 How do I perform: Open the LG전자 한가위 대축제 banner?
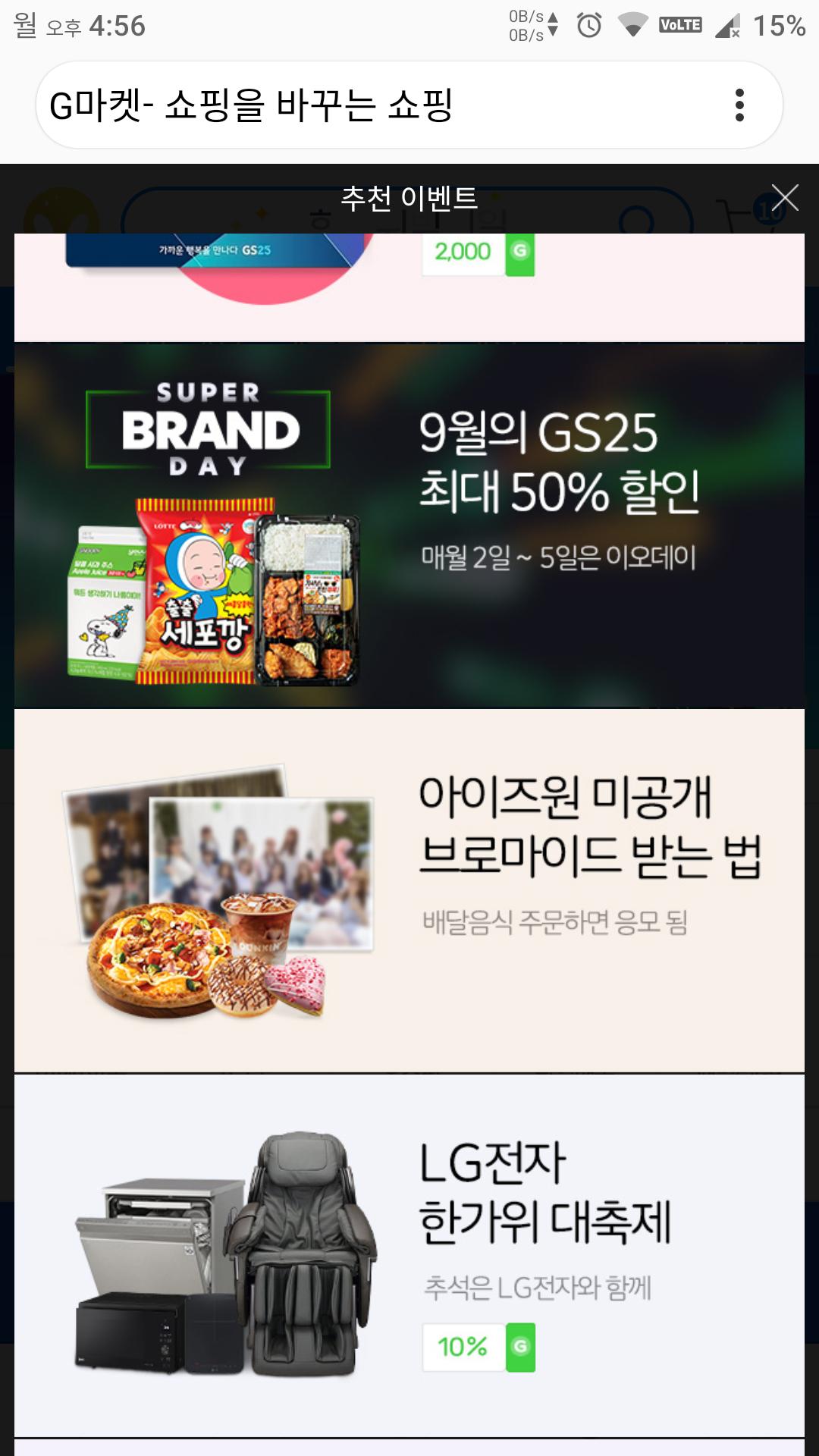pyautogui.click(x=409, y=1255)
